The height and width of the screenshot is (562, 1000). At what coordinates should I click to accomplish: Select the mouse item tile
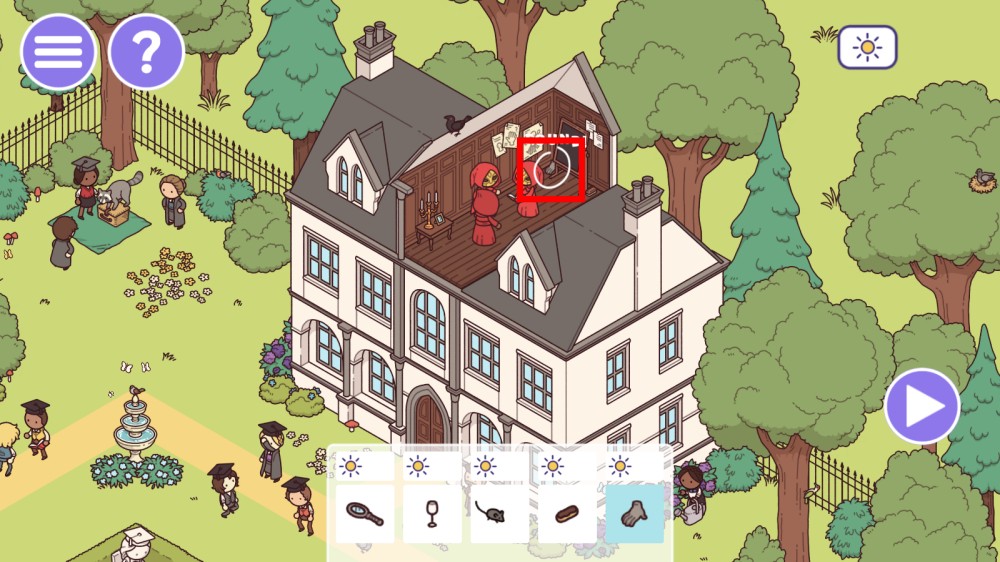click(x=499, y=513)
